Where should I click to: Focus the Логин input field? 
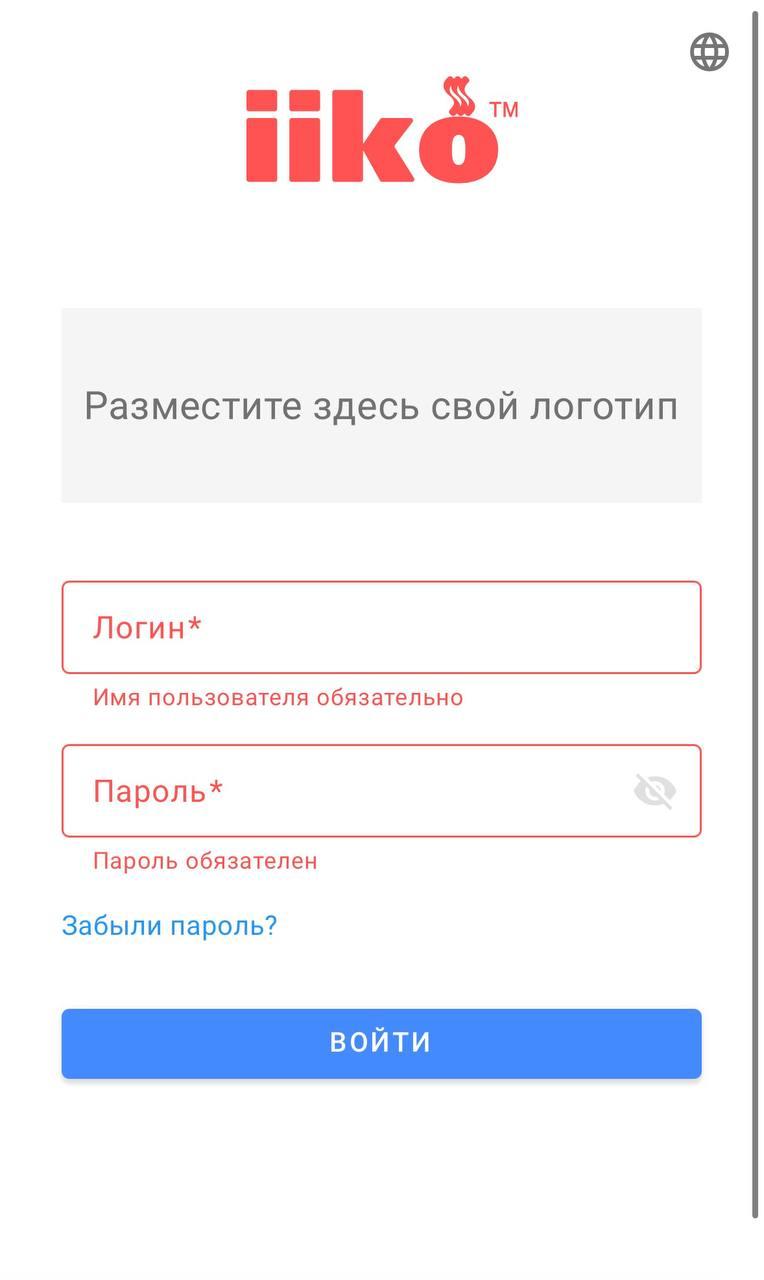[x=380, y=627]
